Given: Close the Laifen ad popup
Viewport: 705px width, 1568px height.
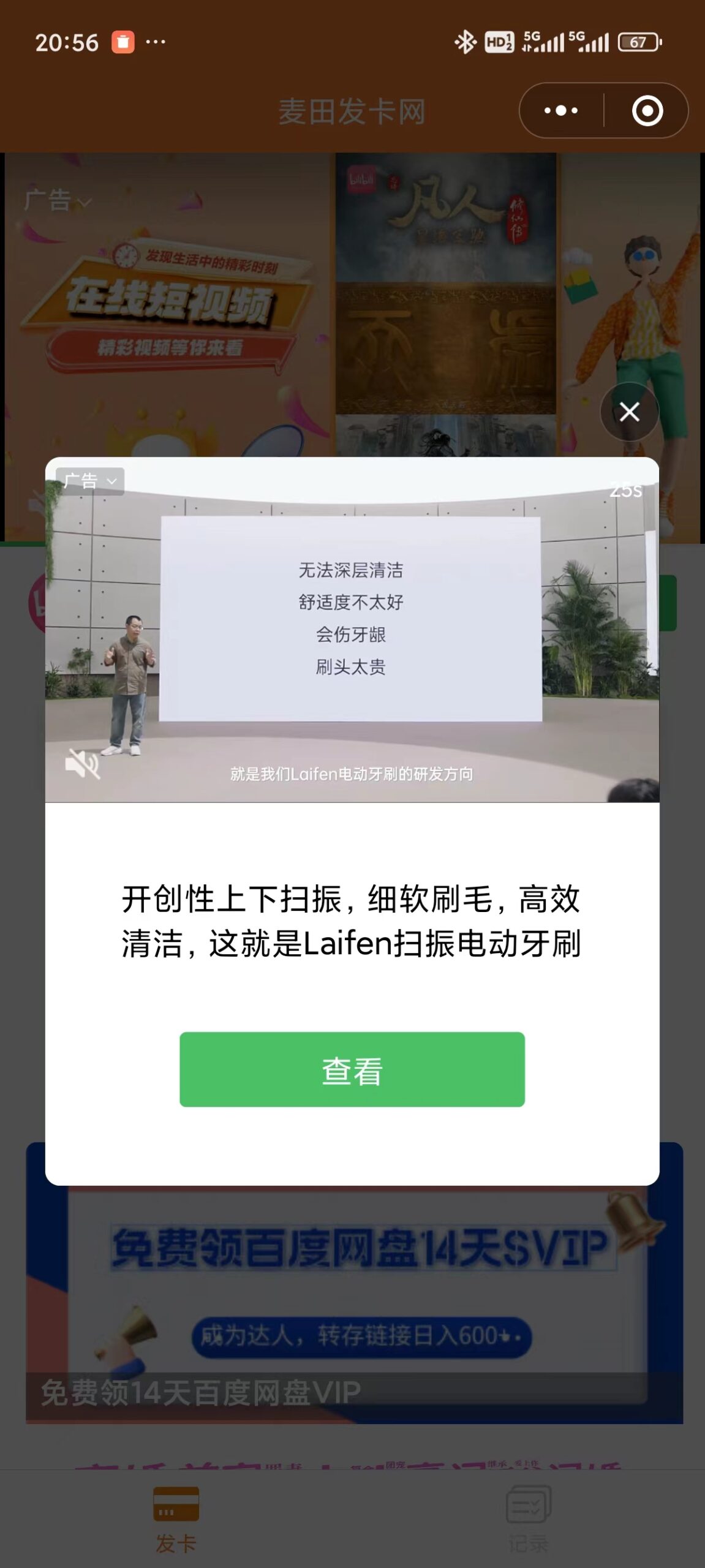Looking at the screenshot, I should tap(629, 412).
